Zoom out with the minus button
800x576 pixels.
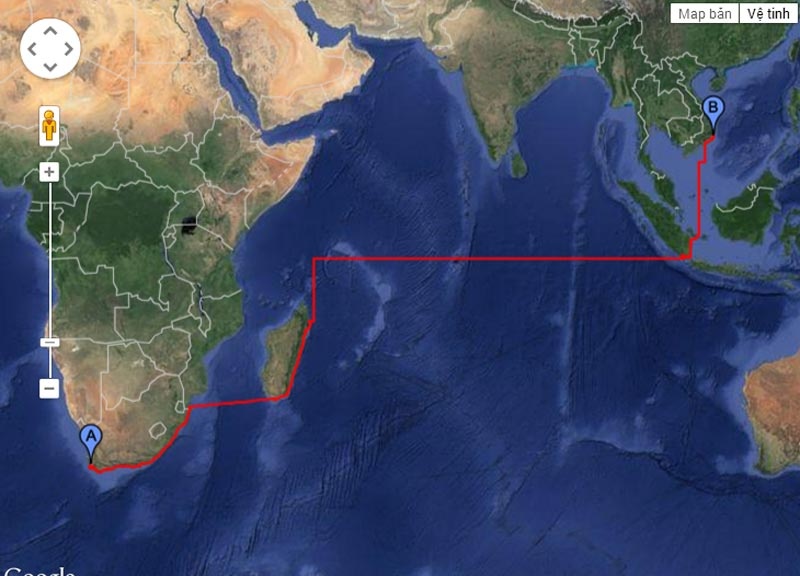tap(49, 388)
